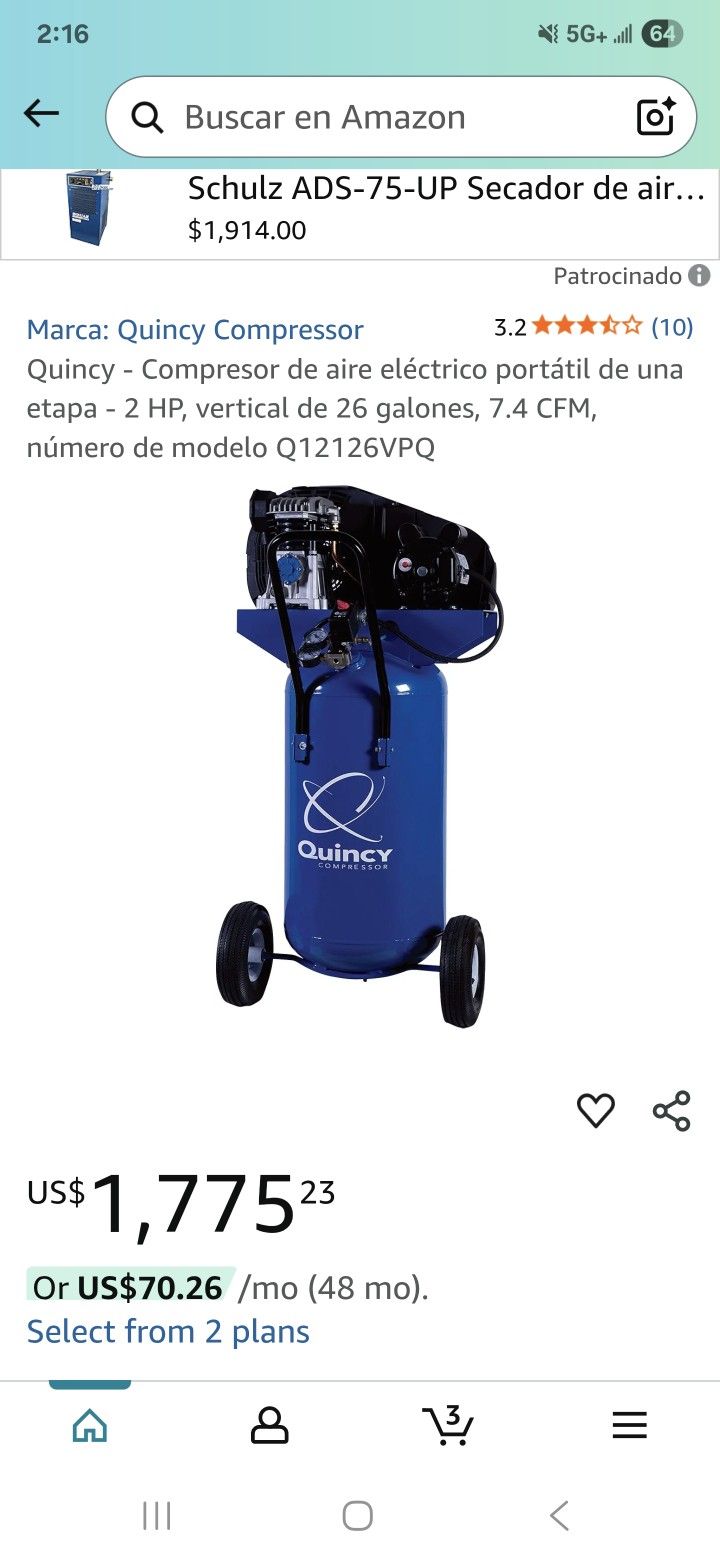Open the 3.2 star ratings and reviews
This screenshot has width=720, height=1560.
(x=593, y=327)
